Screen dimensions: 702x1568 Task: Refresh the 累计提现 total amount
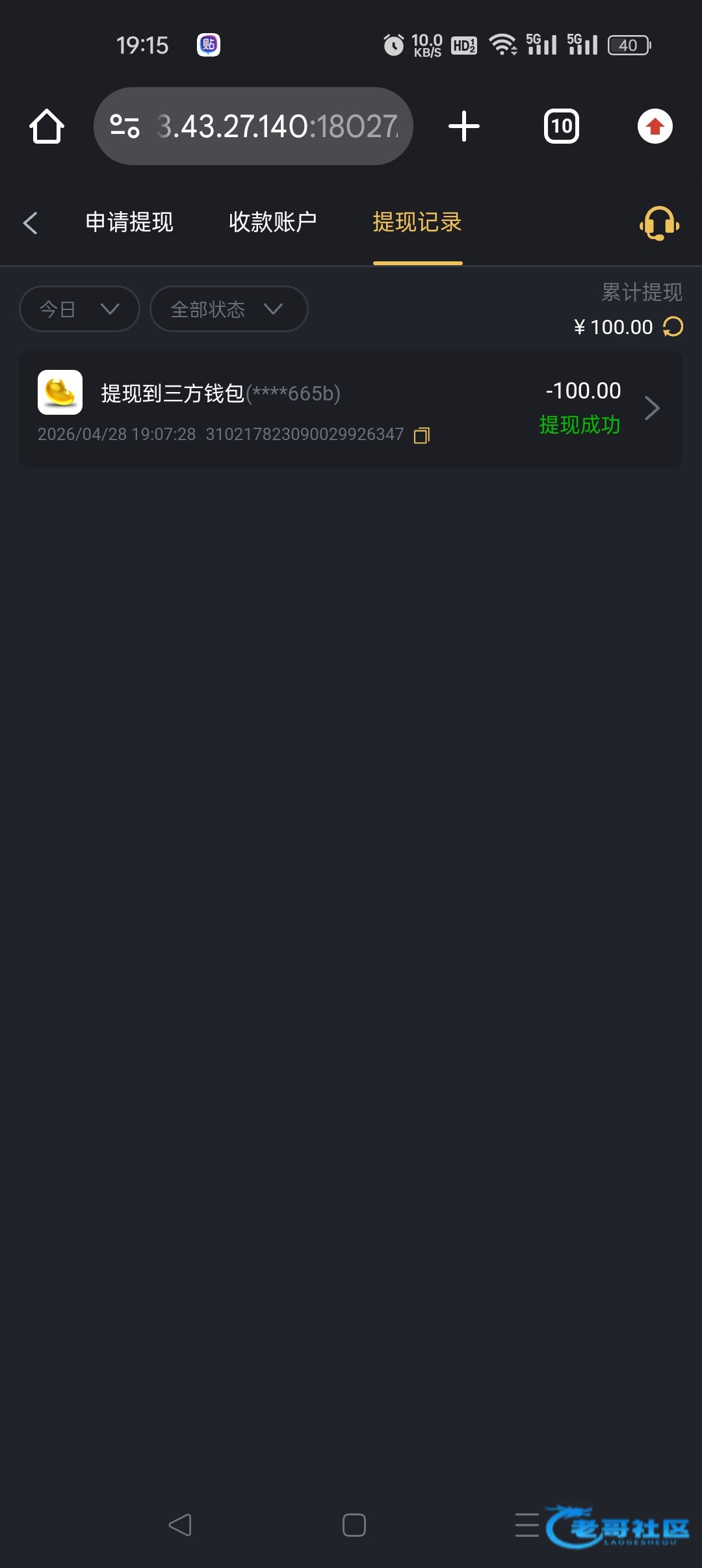click(x=673, y=326)
